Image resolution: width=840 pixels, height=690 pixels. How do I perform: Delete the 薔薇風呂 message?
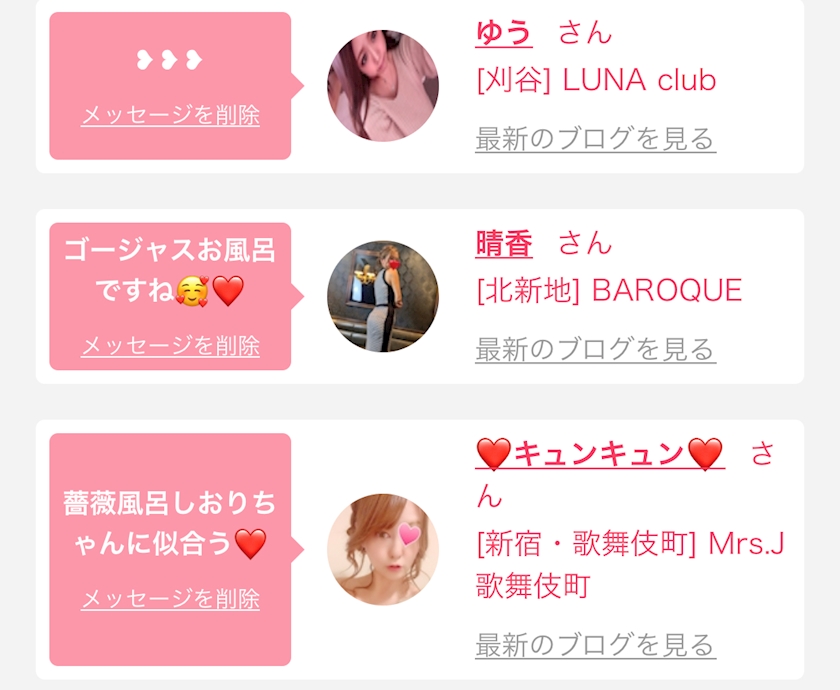point(170,598)
